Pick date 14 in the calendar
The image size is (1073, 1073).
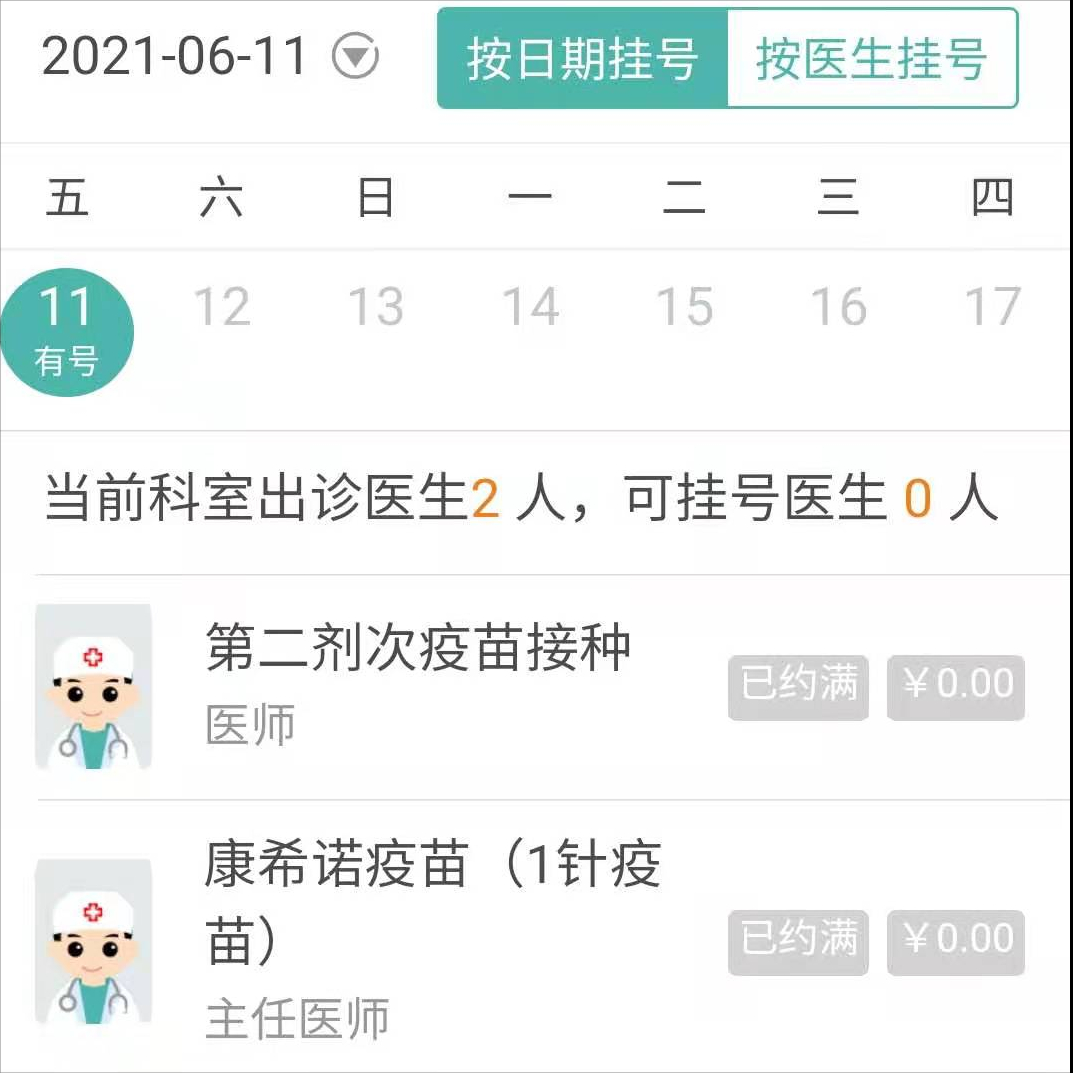point(530,307)
